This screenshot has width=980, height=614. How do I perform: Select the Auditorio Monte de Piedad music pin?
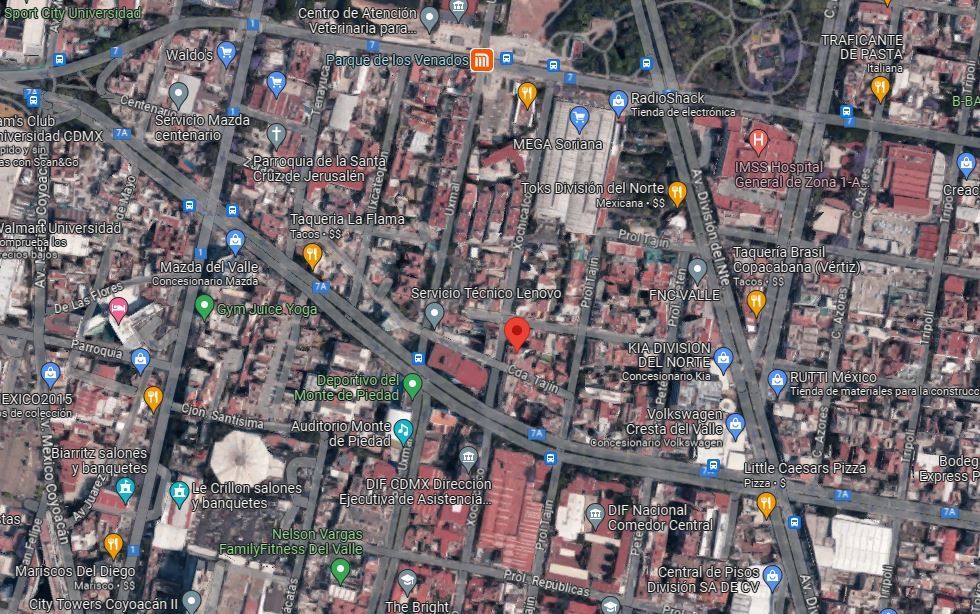point(402,431)
